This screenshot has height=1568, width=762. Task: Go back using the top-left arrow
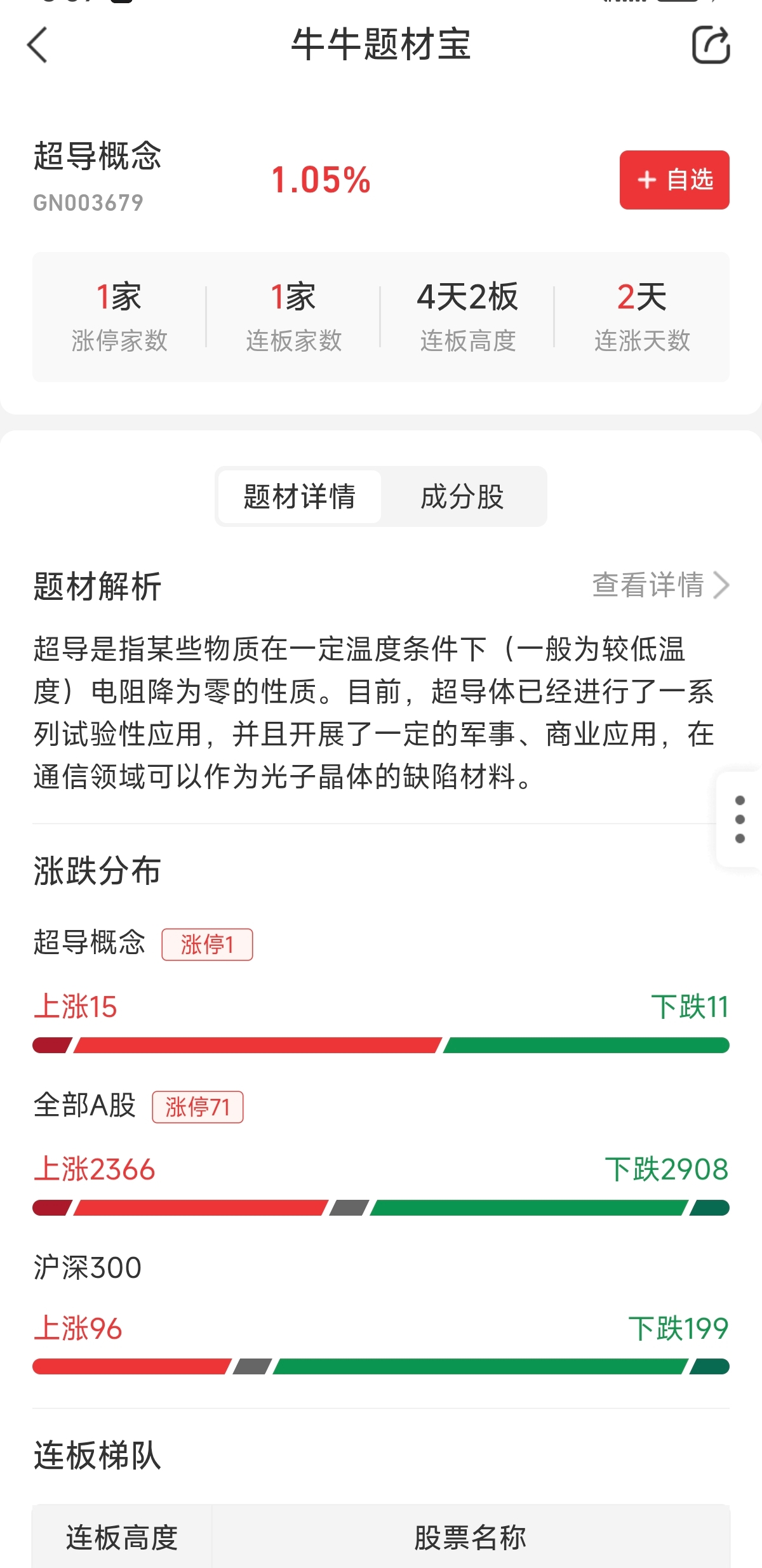tap(38, 45)
